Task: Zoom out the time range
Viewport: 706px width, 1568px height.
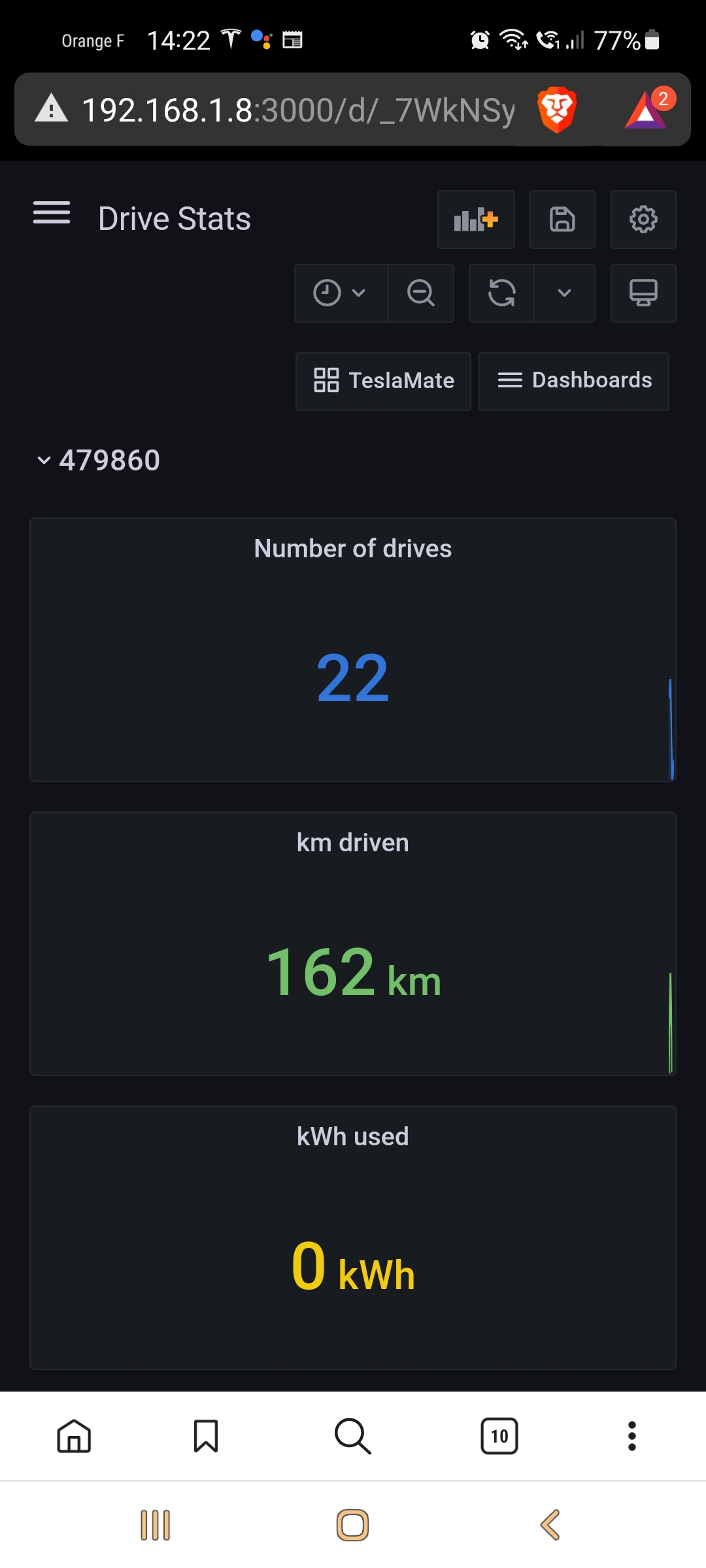Action: (x=421, y=293)
